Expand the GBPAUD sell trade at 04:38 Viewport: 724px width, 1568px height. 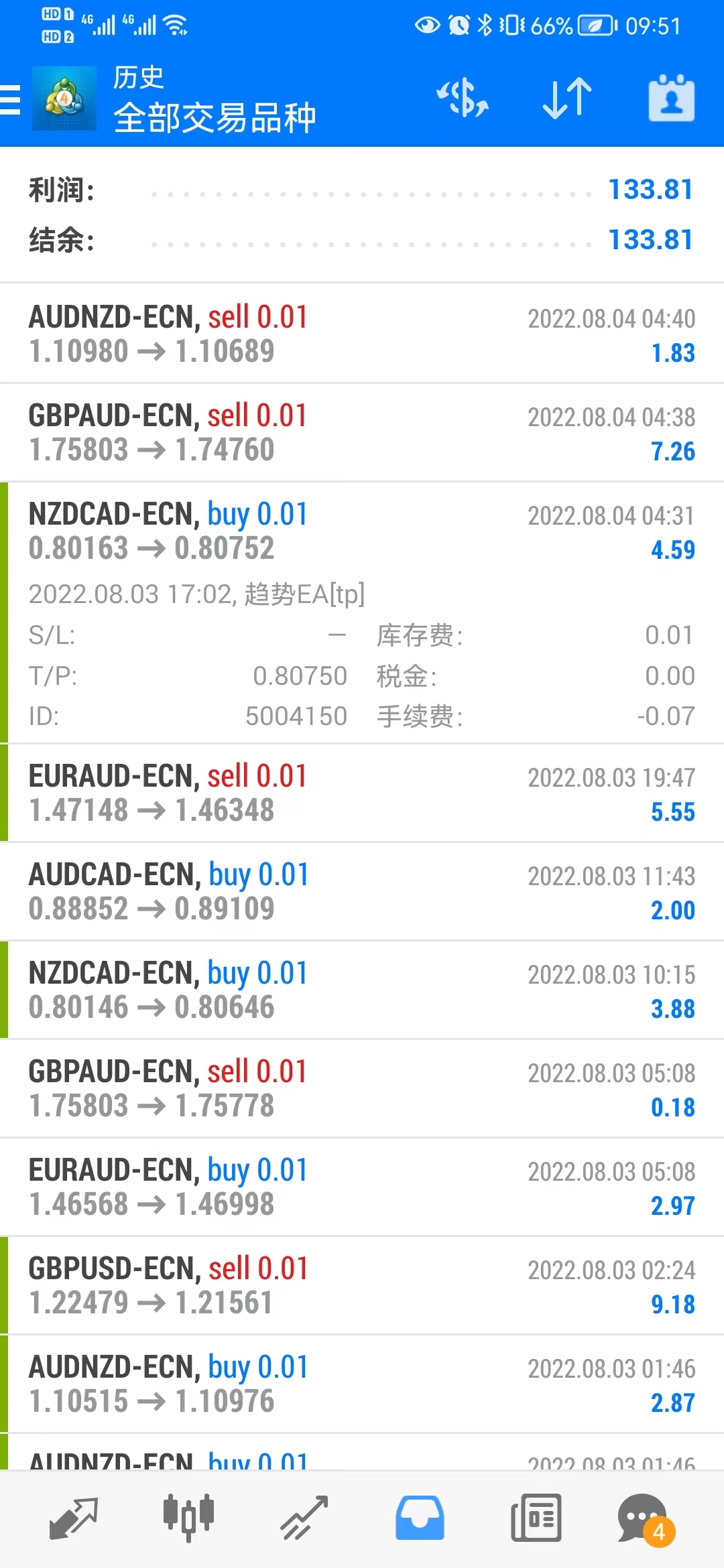coord(362,432)
